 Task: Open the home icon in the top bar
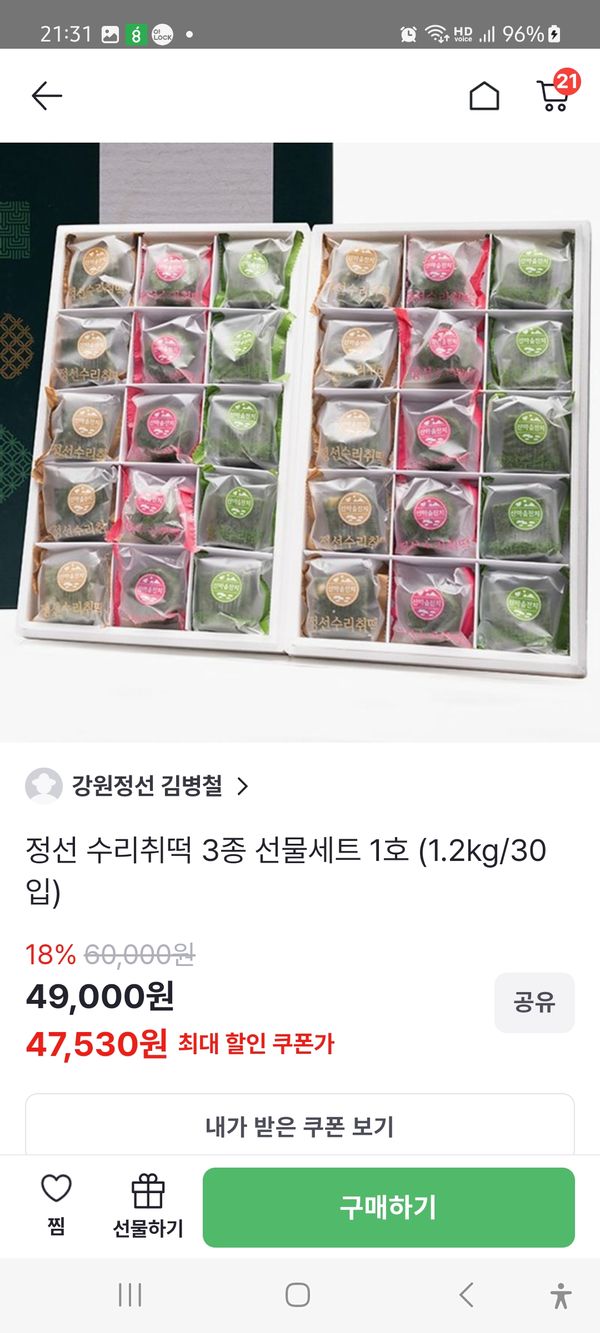coord(484,96)
